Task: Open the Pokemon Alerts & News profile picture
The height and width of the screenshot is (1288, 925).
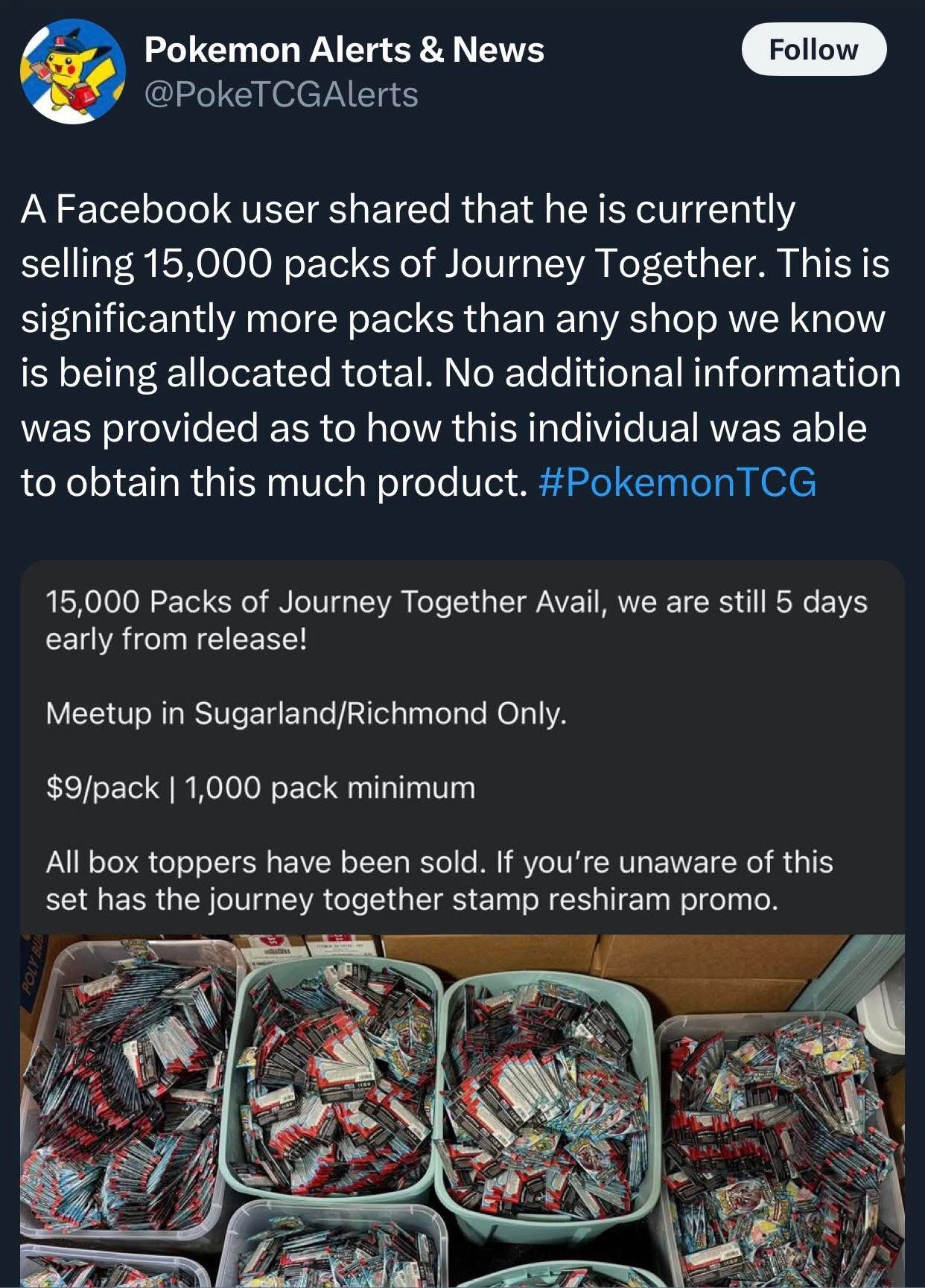Action: tap(72, 72)
